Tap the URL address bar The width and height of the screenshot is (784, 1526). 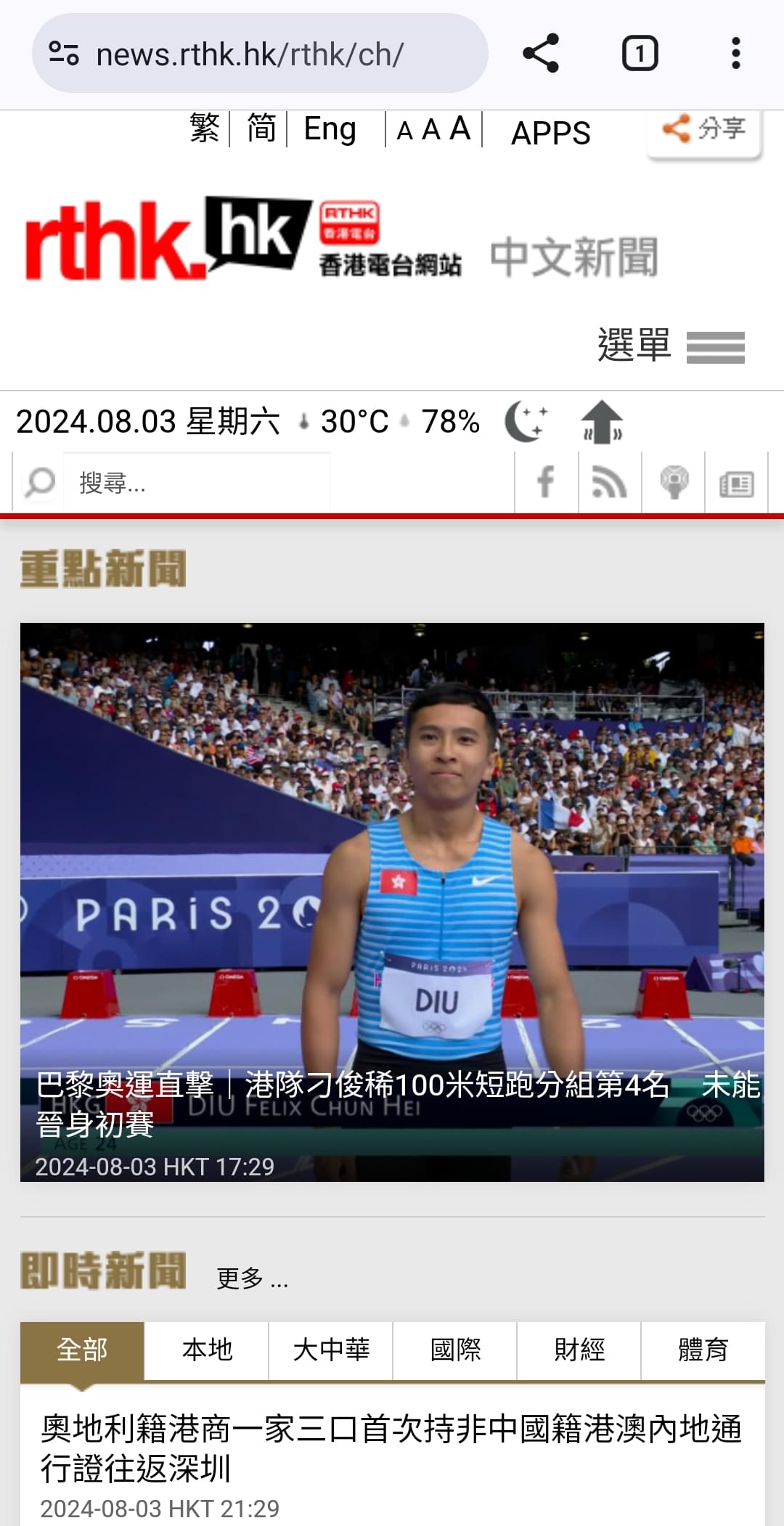[260, 54]
